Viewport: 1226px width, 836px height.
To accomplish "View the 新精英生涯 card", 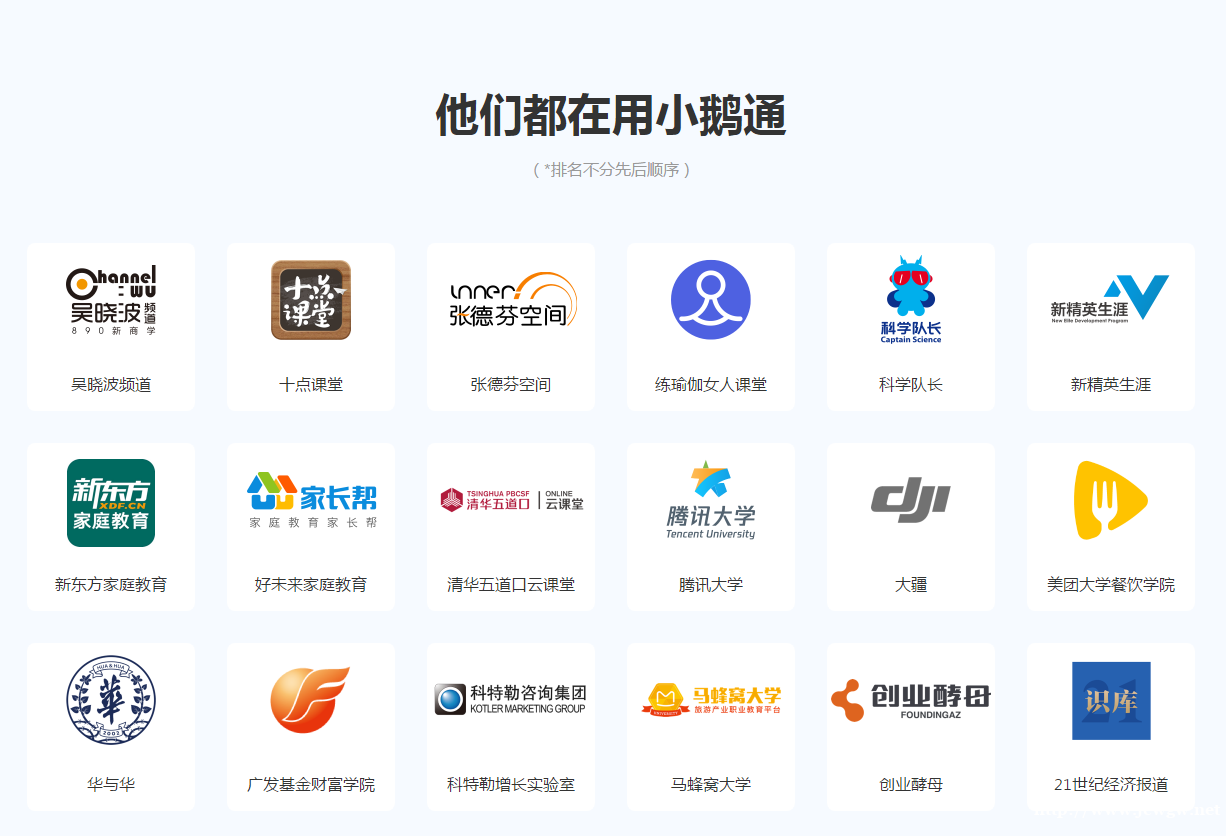I will tap(1111, 326).
